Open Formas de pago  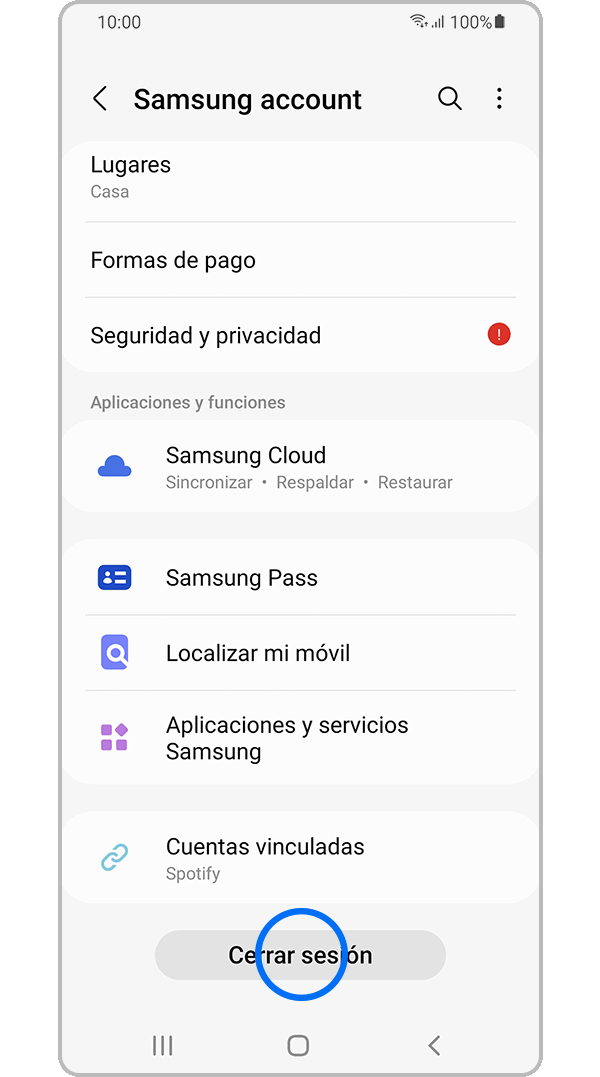point(300,260)
